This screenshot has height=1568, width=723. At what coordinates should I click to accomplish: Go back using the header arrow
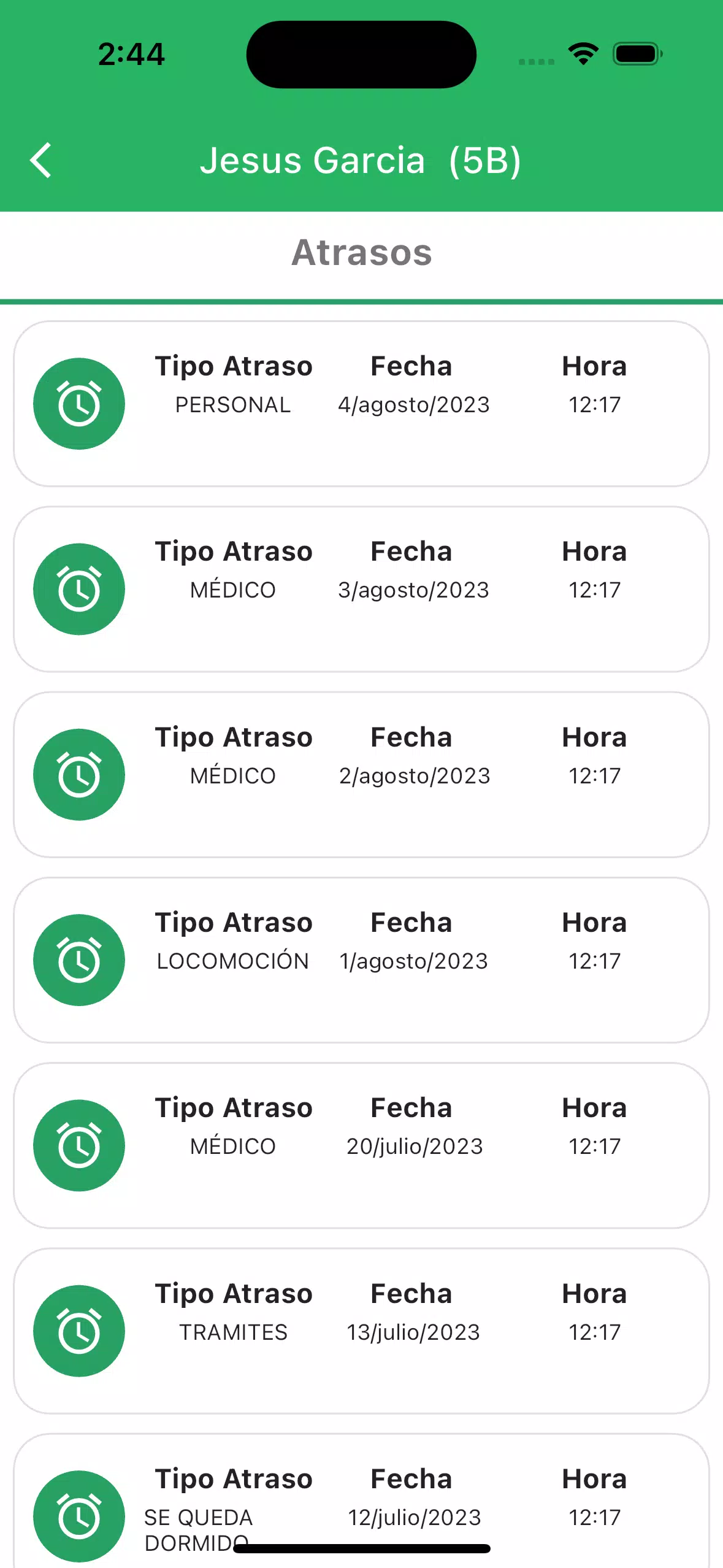[41, 161]
